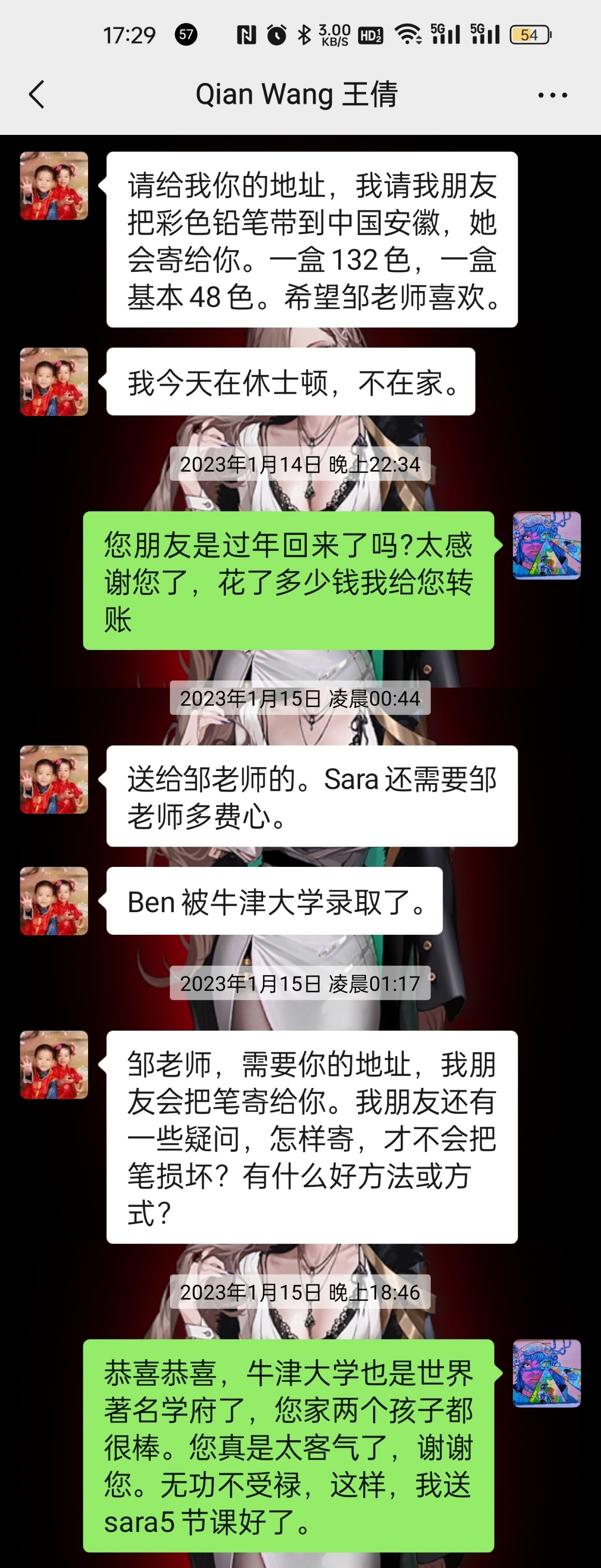Screen dimensions: 601x1568
Task: Open my avatar beside 您朋友是过年回来了吗
Action: [x=546, y=545]
